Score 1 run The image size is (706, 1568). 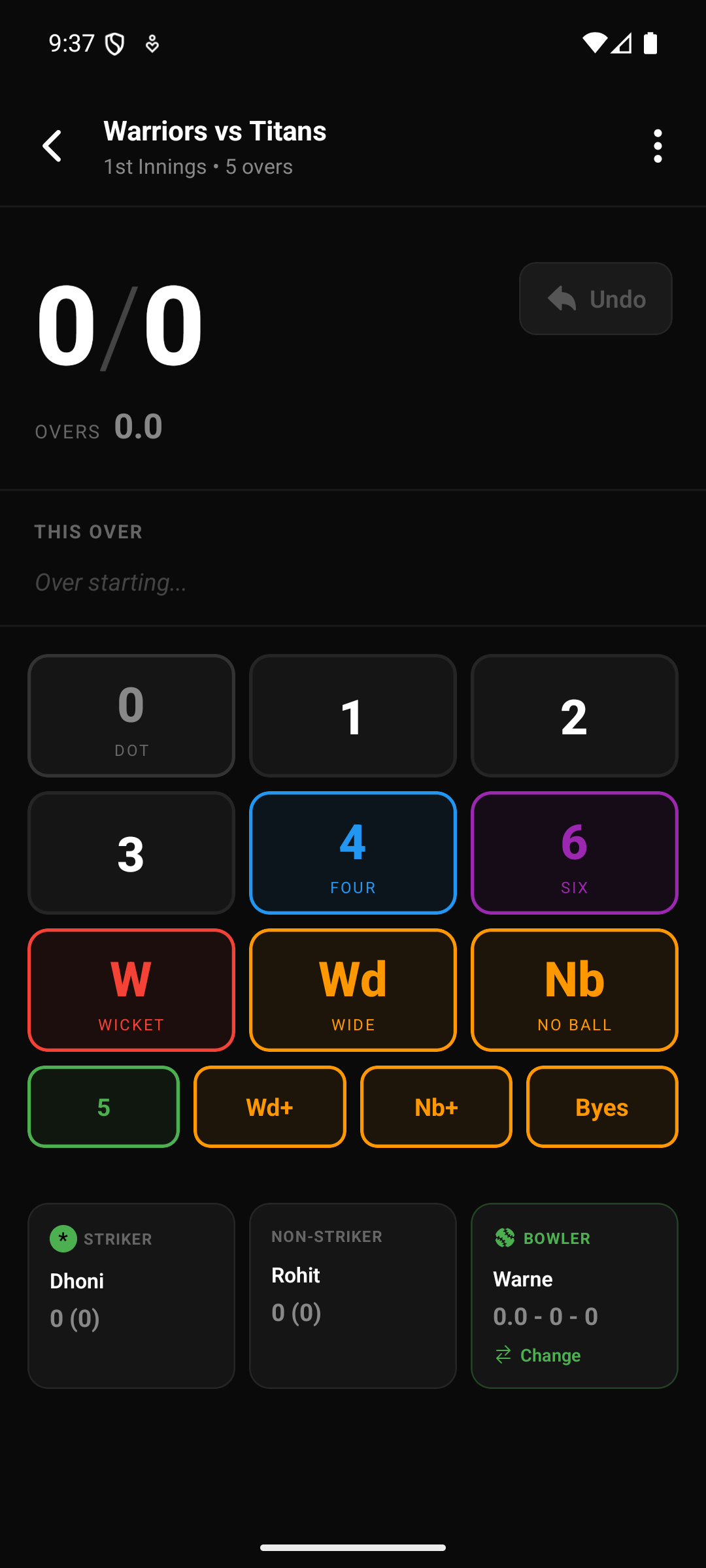(x=353, y=715)
